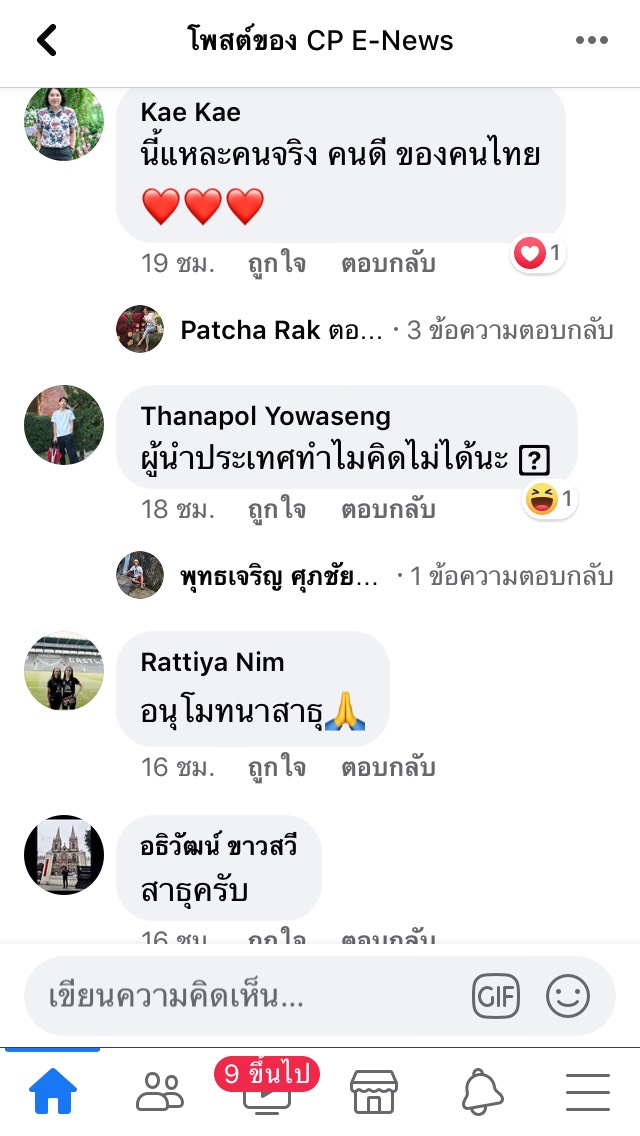Switch to the Marketplace tab
The width and height of the screenshot is (640, 1136).
click(373, 1092)
